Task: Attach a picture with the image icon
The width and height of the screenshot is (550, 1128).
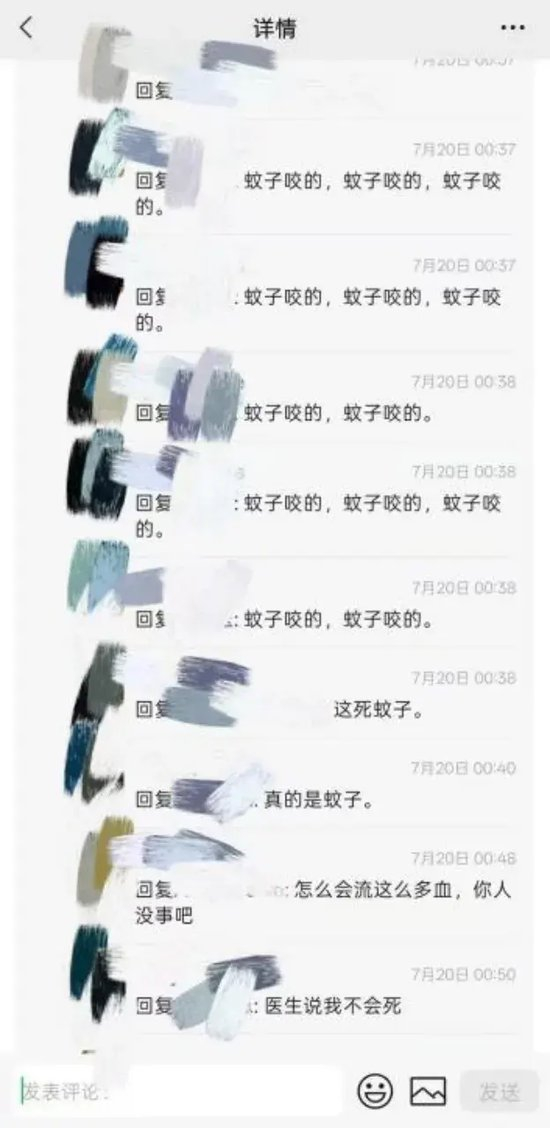Action: coord(428,1091)
